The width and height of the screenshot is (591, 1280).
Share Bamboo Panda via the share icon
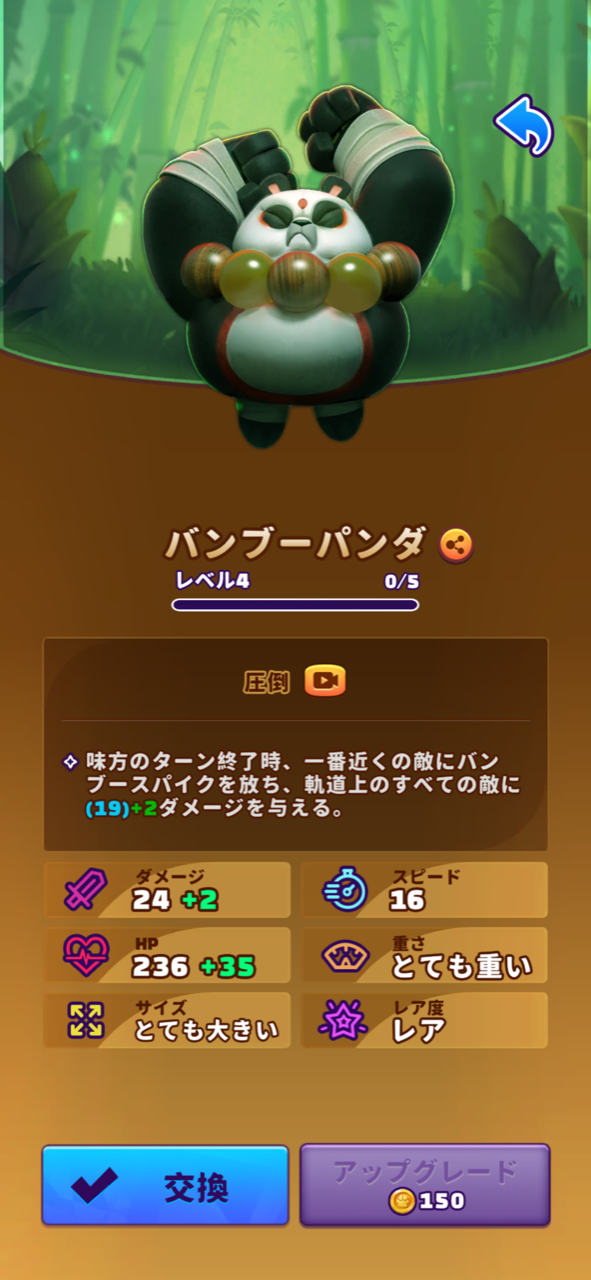coord(456,545)
